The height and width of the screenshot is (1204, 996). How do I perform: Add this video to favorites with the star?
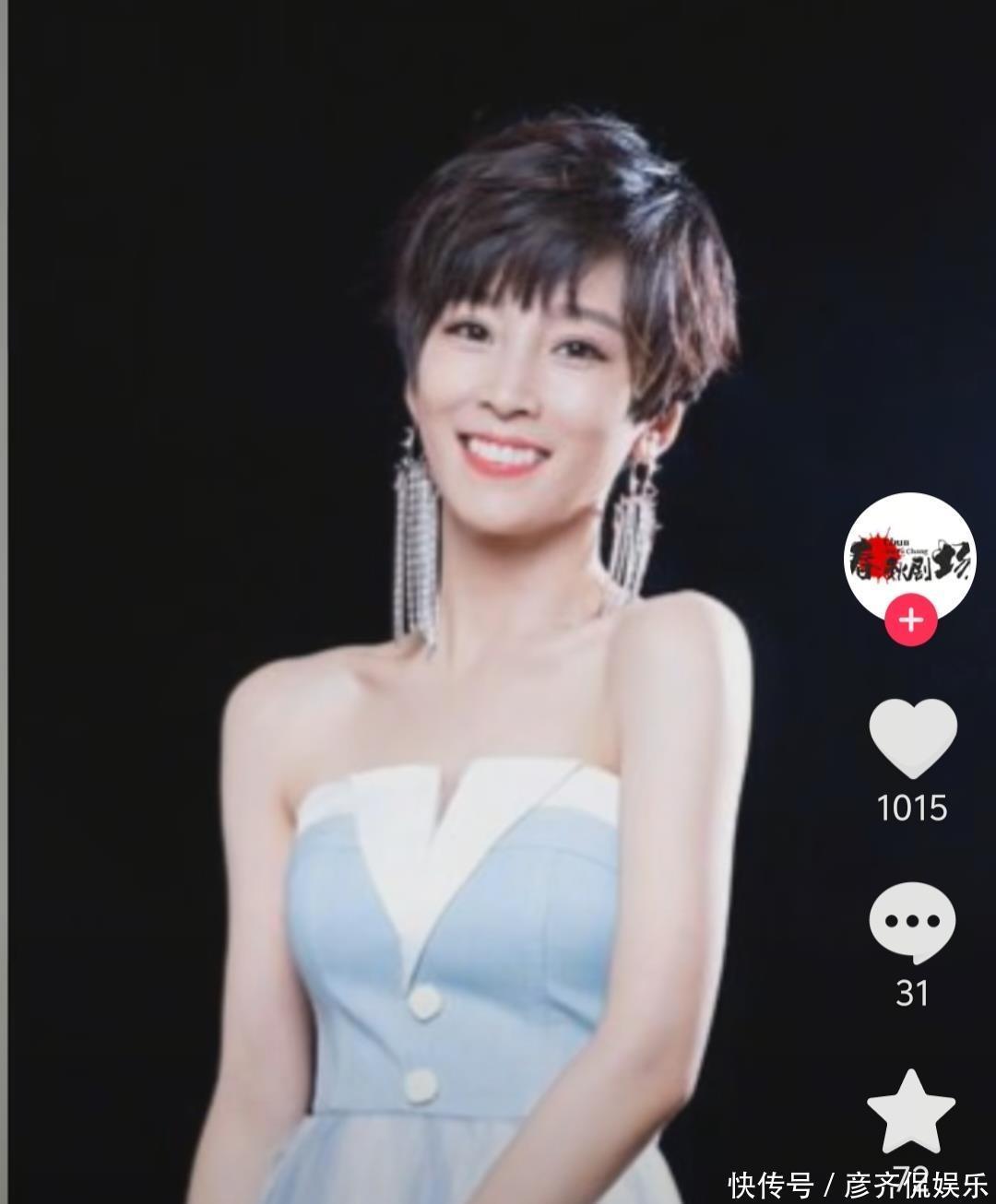(911, 1113)
